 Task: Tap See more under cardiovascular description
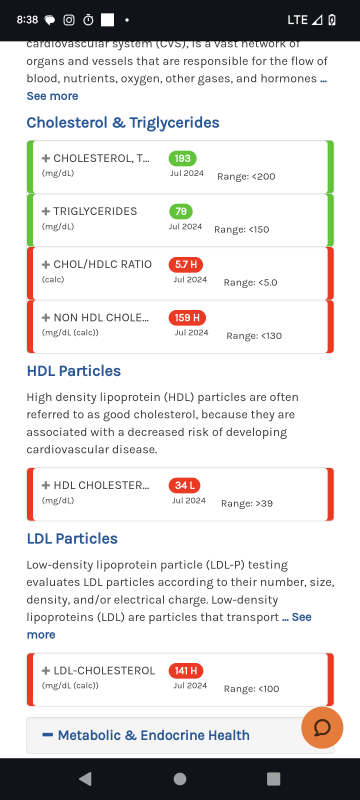coord(52,96)
